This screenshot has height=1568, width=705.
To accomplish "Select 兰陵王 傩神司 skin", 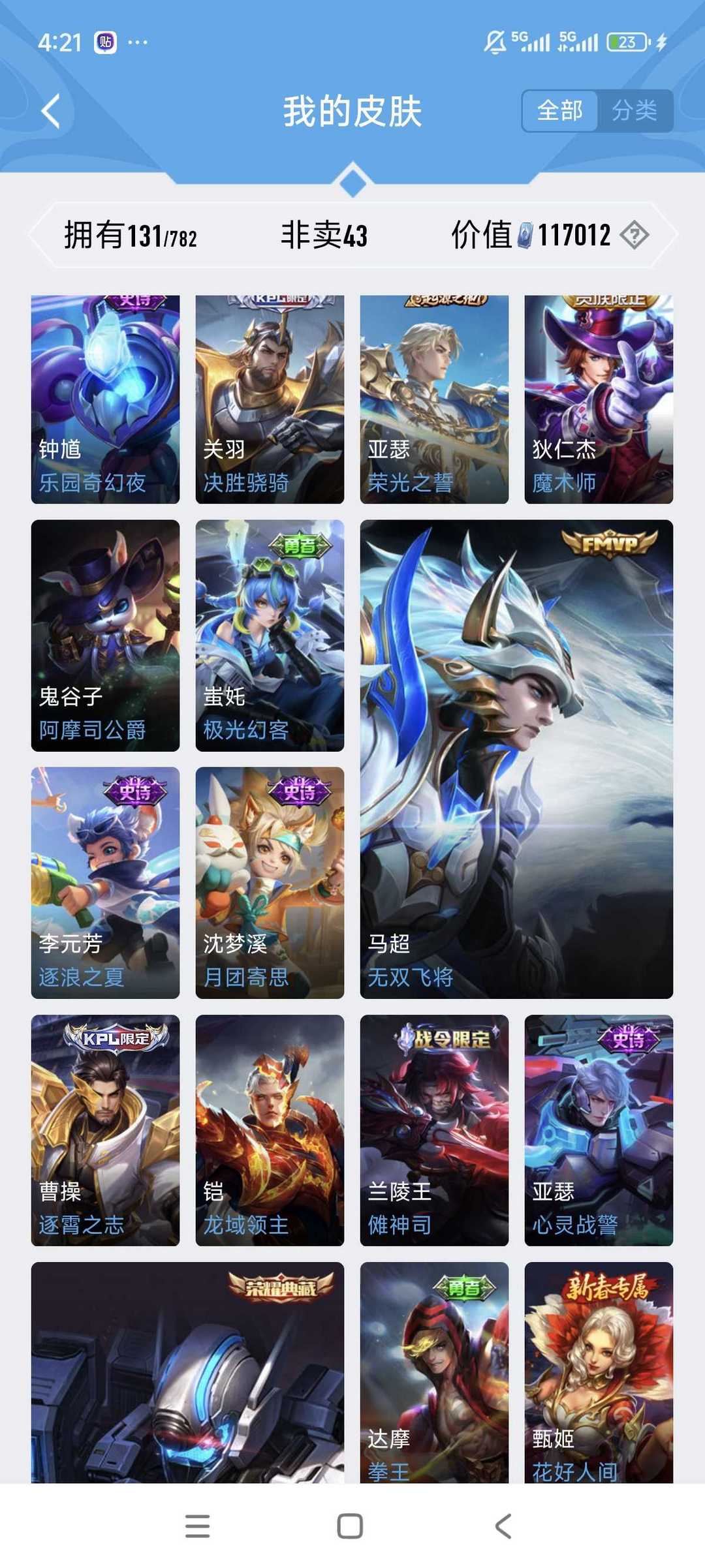I will pos(434,1130).
